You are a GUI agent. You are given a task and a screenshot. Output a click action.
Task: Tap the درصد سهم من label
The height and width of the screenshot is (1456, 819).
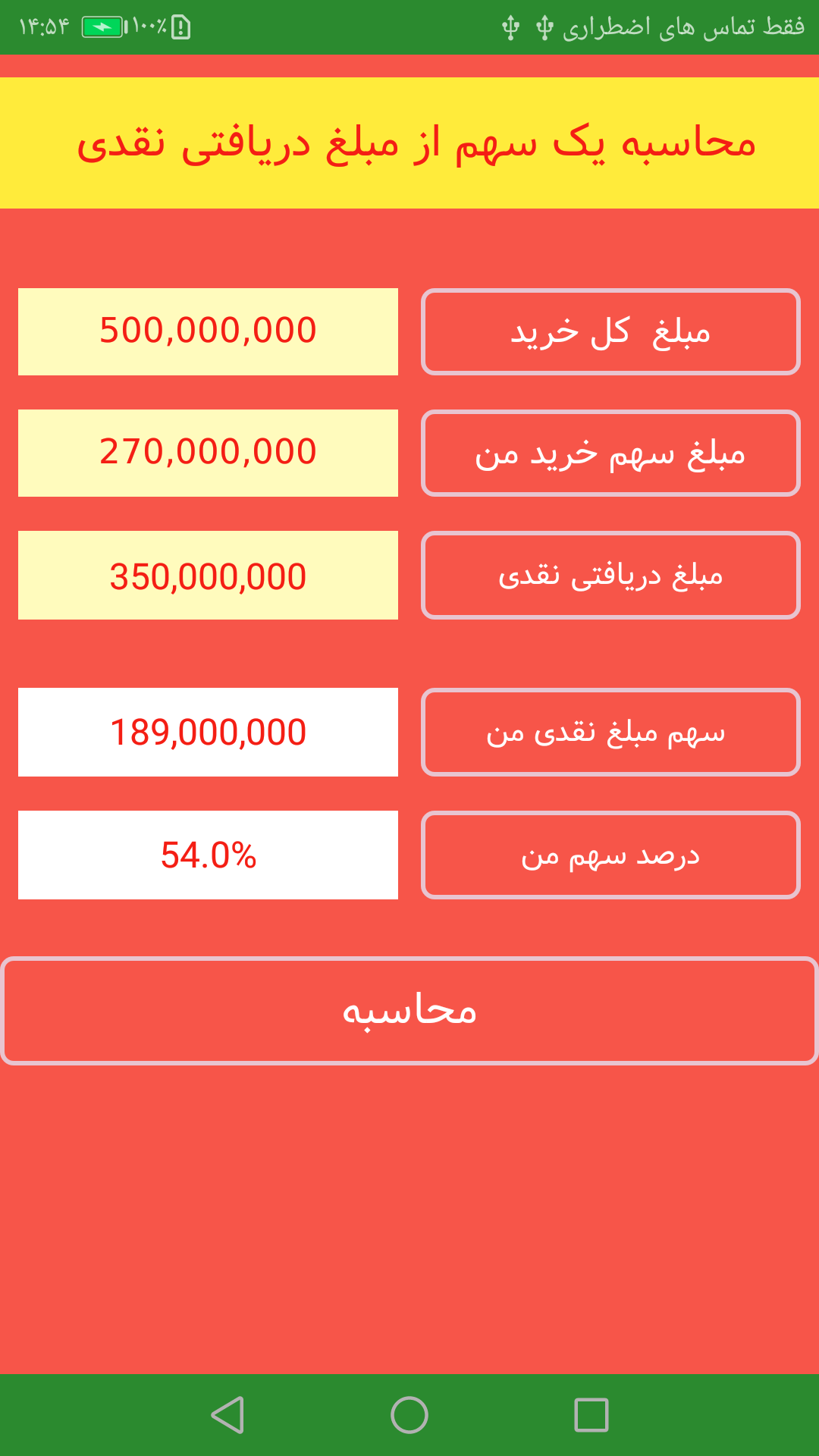[610, 855]
